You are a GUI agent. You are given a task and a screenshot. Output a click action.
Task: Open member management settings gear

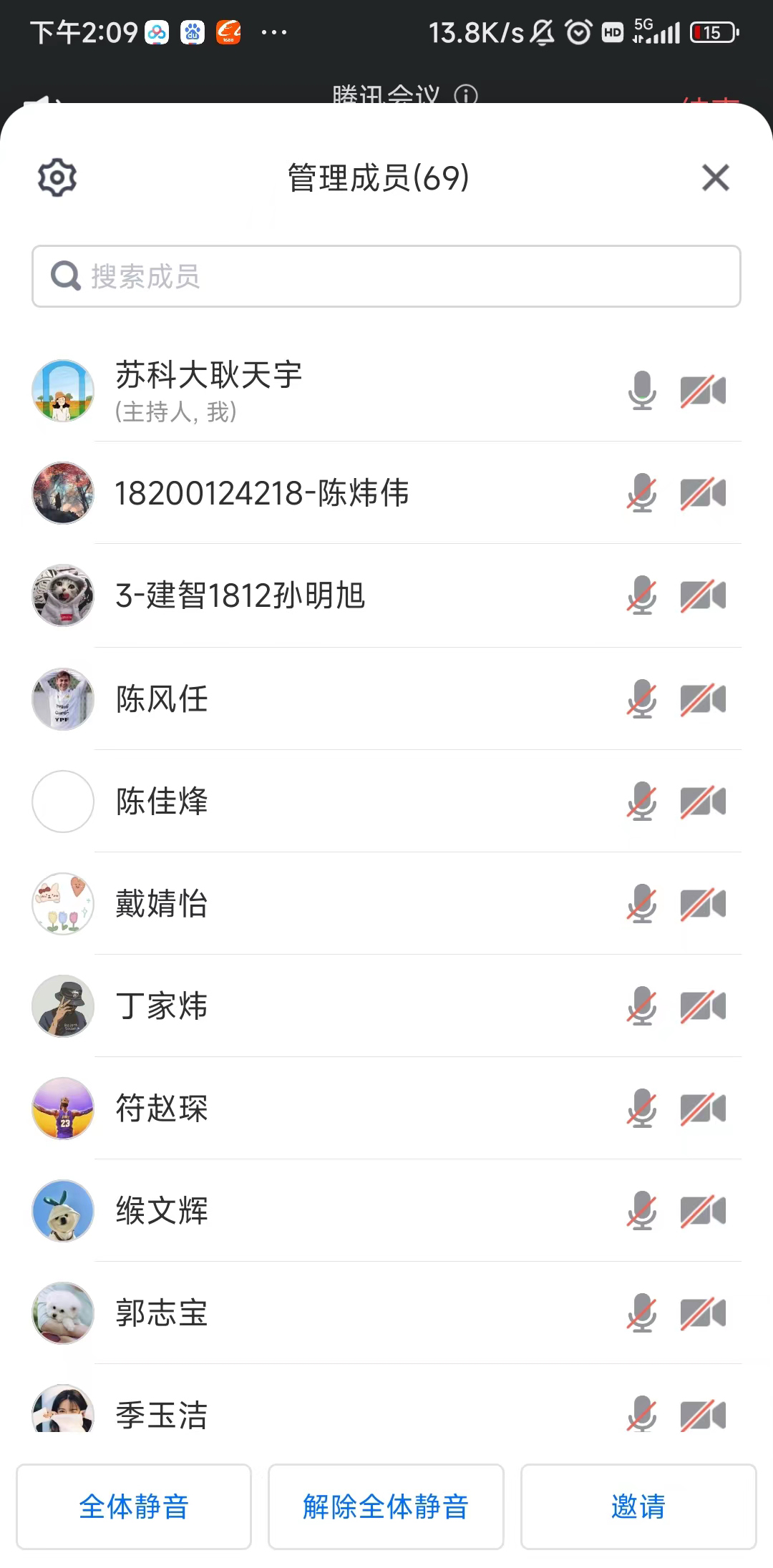point(57,177)
